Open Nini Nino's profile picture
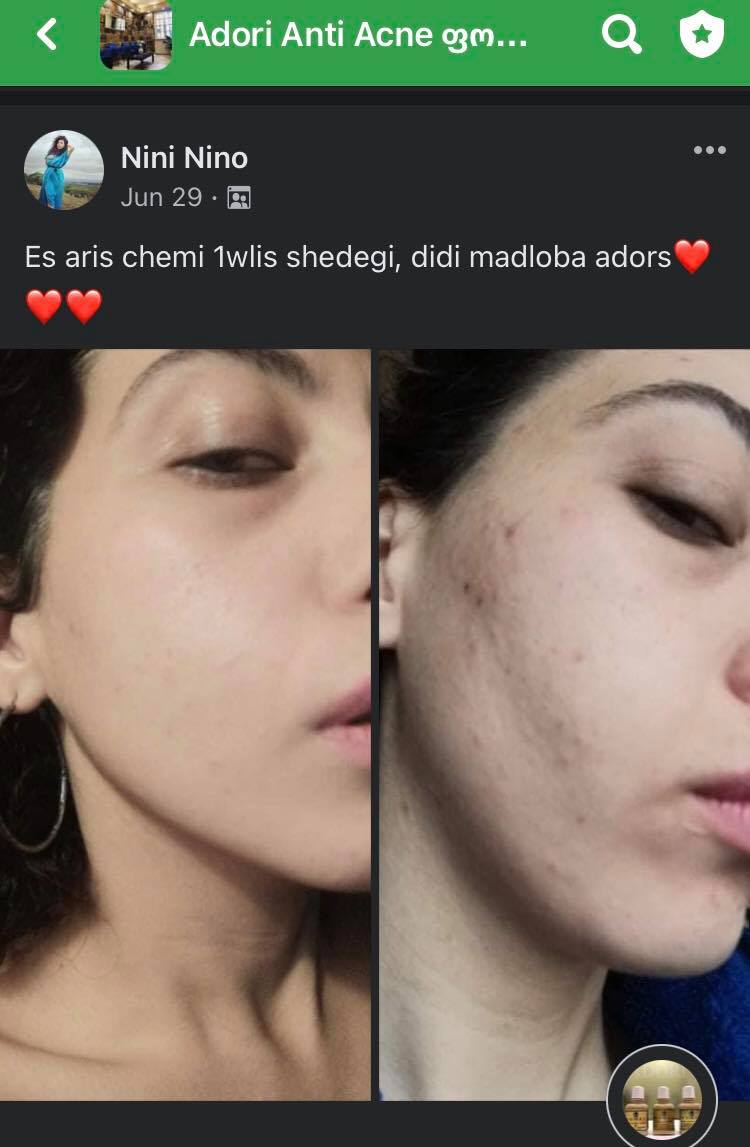 tap(64, 170)
